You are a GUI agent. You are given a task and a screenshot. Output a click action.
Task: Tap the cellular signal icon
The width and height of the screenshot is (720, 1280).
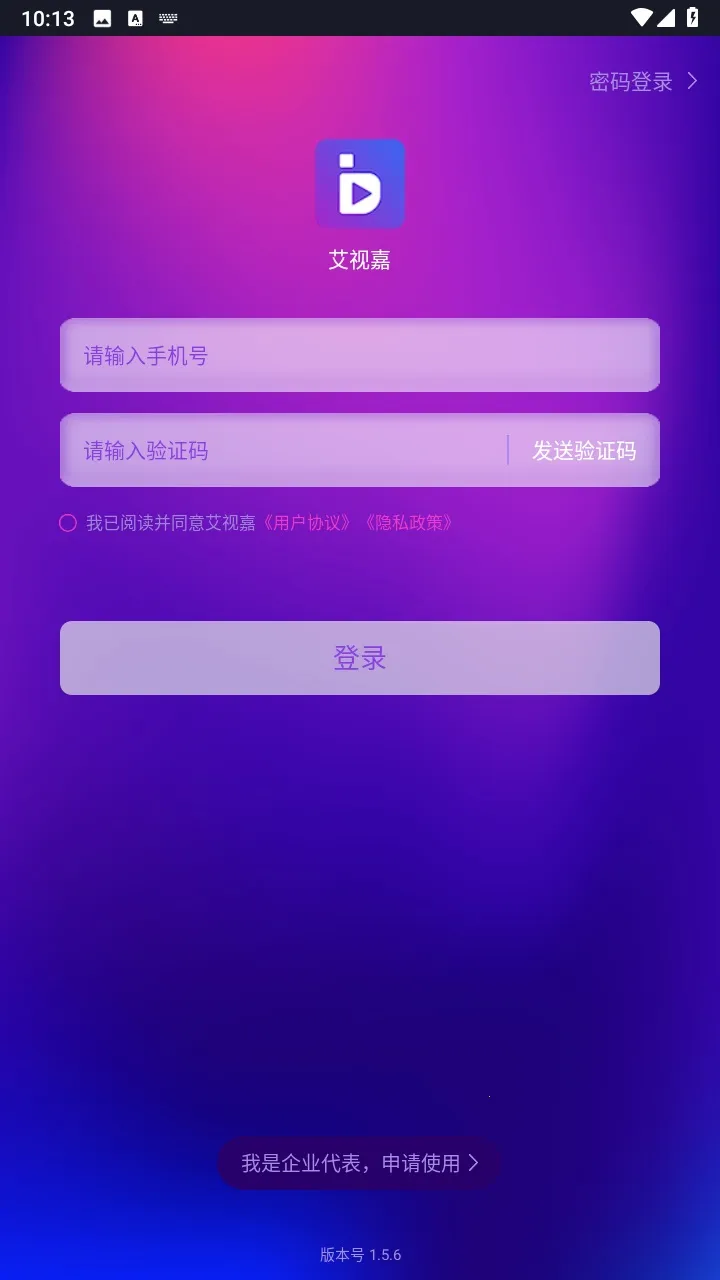tap(669, 17)
